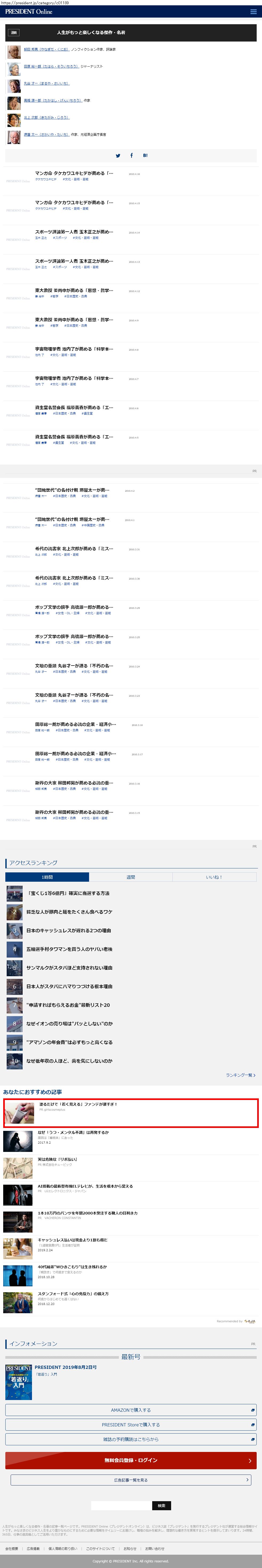Tap the 検索 search button
Screen dimensions: 262x1568
(x=162, y=1505)
